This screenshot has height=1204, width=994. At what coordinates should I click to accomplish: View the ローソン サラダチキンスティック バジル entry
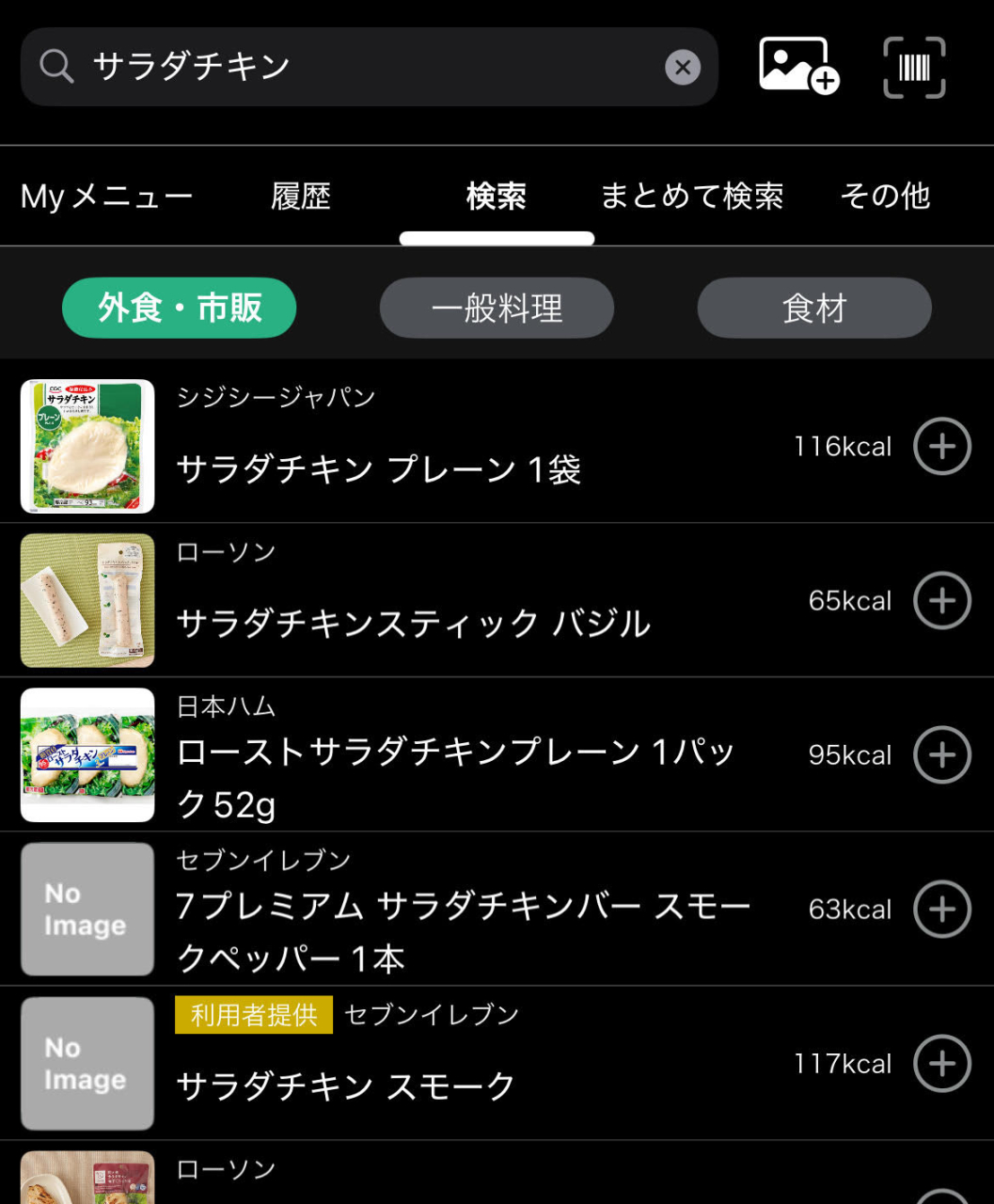pos(414,623)
